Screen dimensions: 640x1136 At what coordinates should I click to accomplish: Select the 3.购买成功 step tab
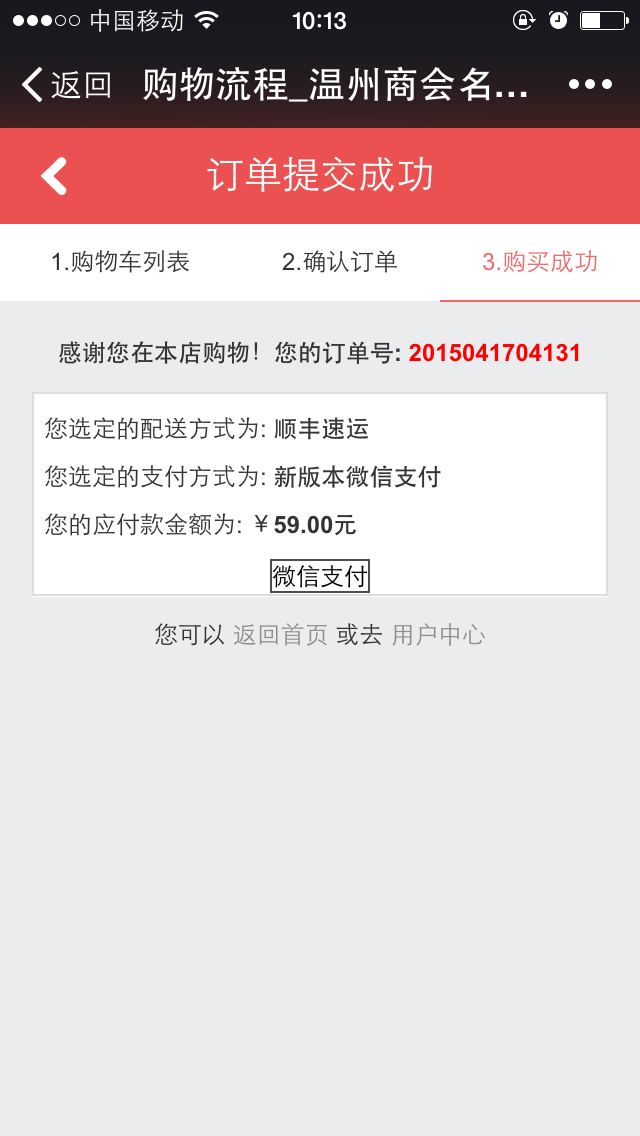pyautogui.click(x=540, y=262)
